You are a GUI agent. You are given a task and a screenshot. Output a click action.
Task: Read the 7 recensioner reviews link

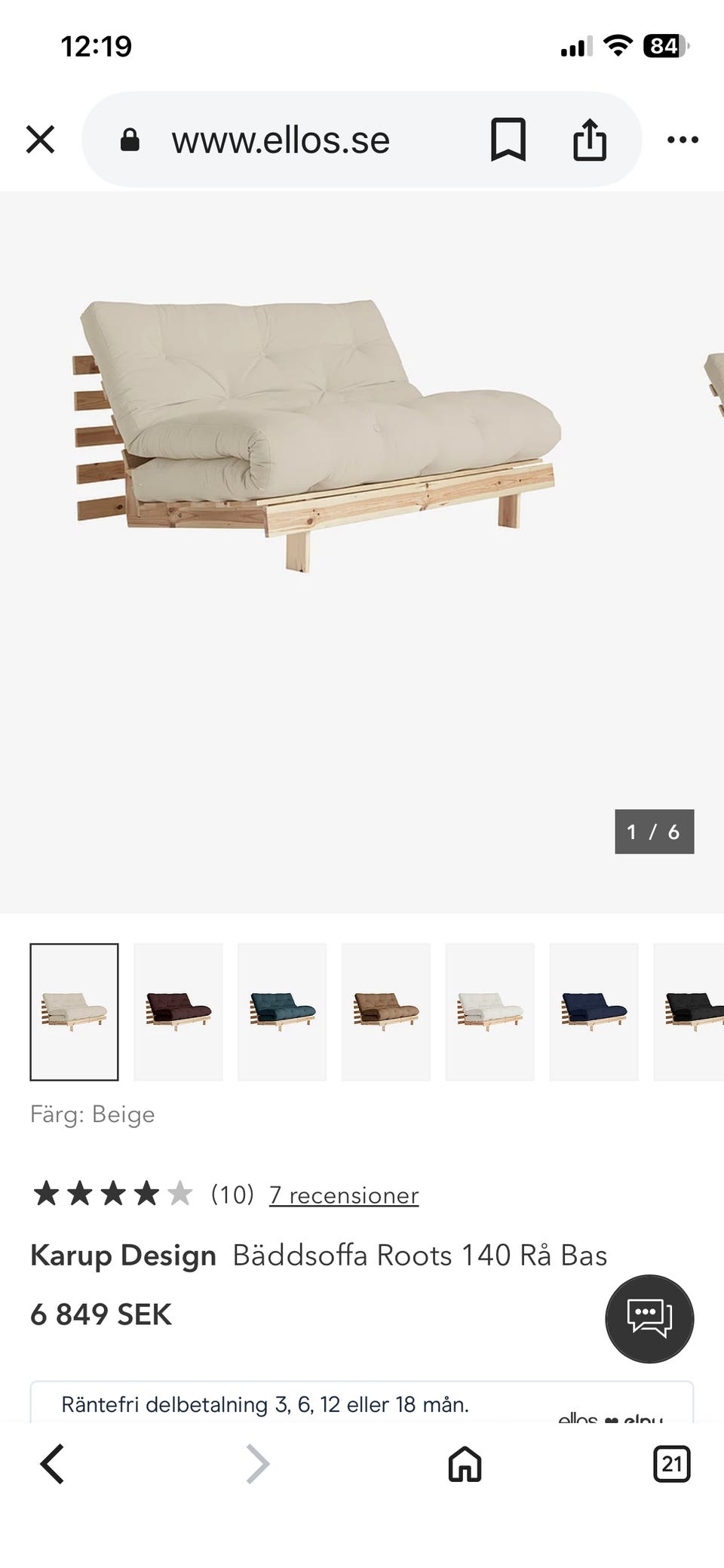click(x=344, y=1195)
